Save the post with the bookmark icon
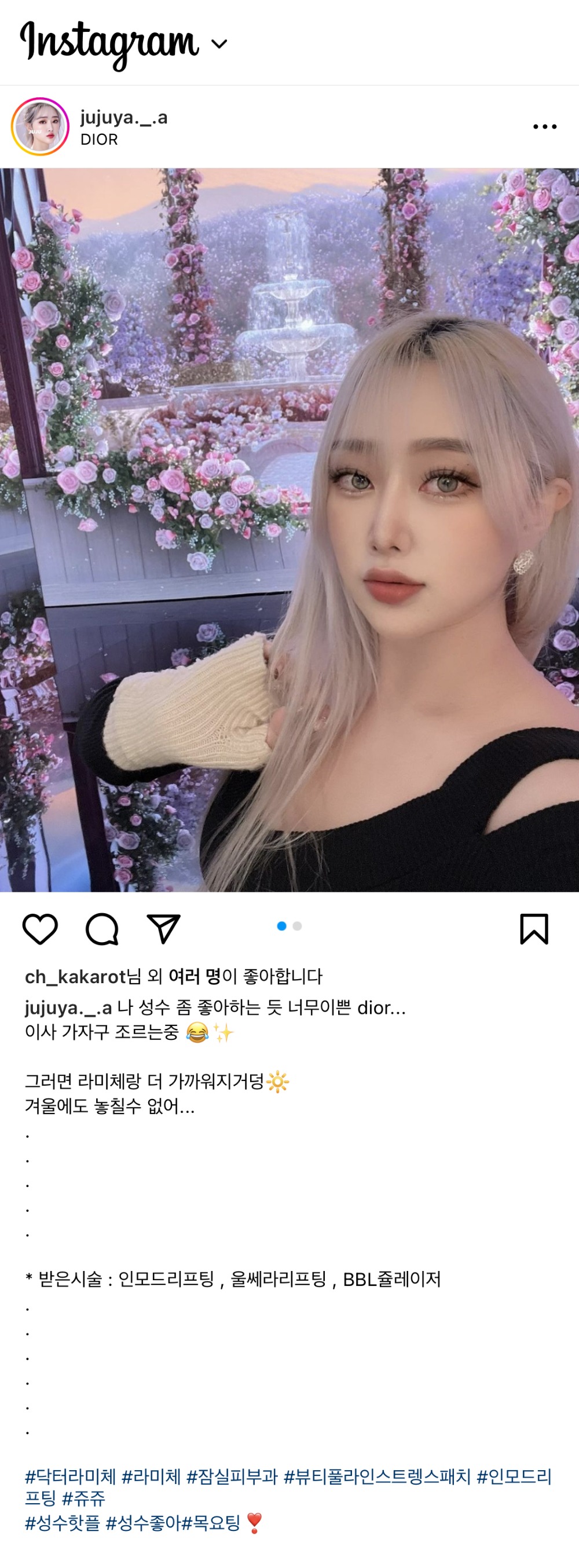 point(534,929)
